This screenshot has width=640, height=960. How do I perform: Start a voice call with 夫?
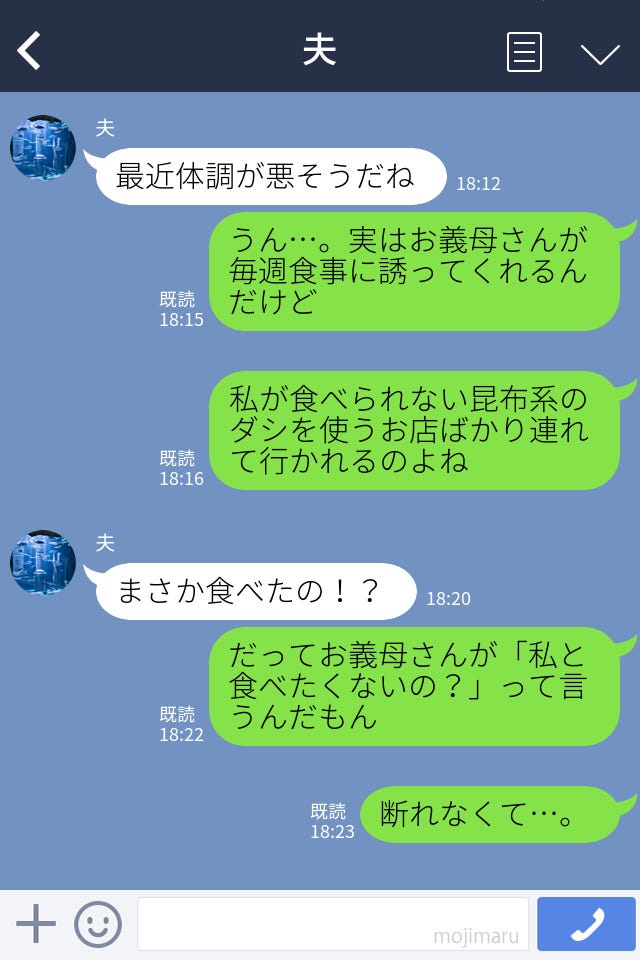pos(586,924)
